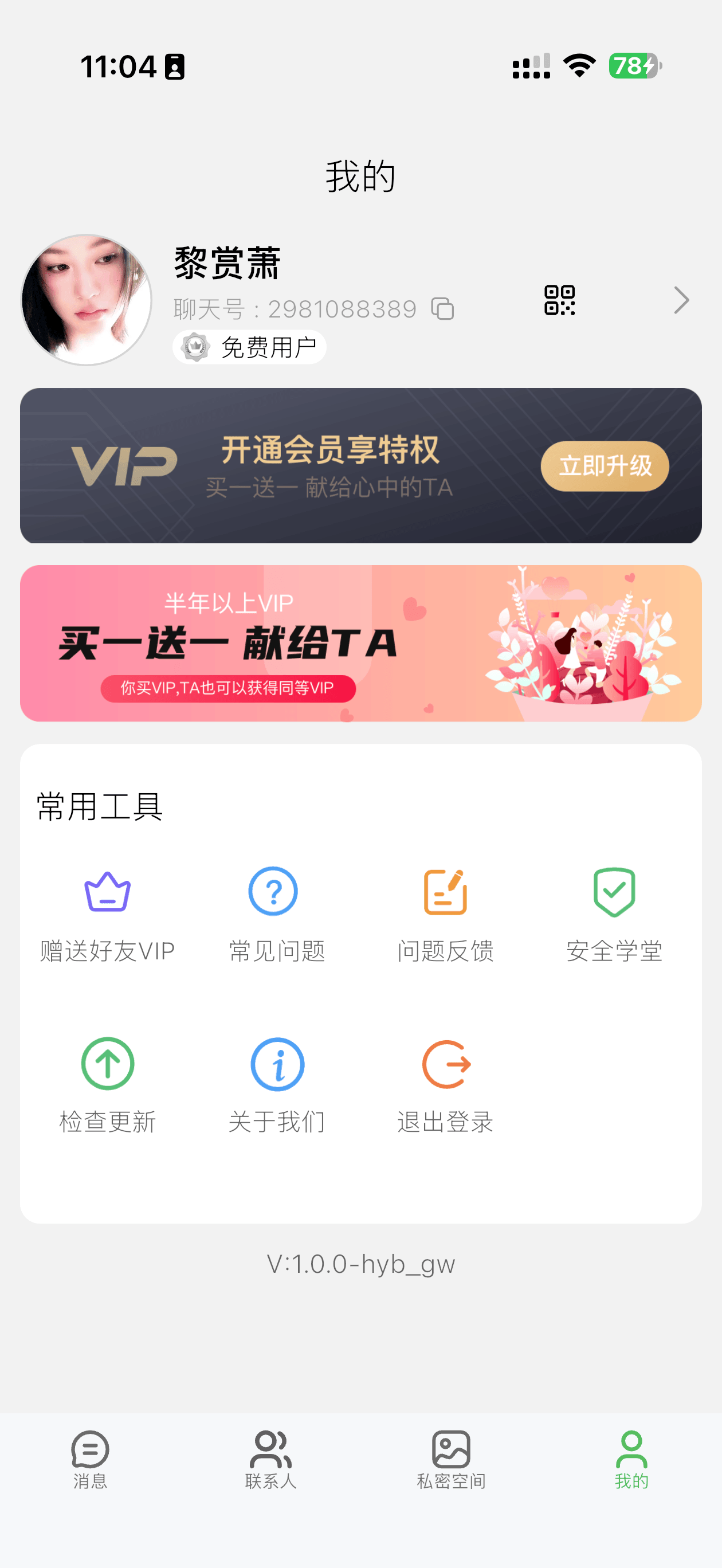Open the 消息 tab via chat bubble icon

(89, 1455)
